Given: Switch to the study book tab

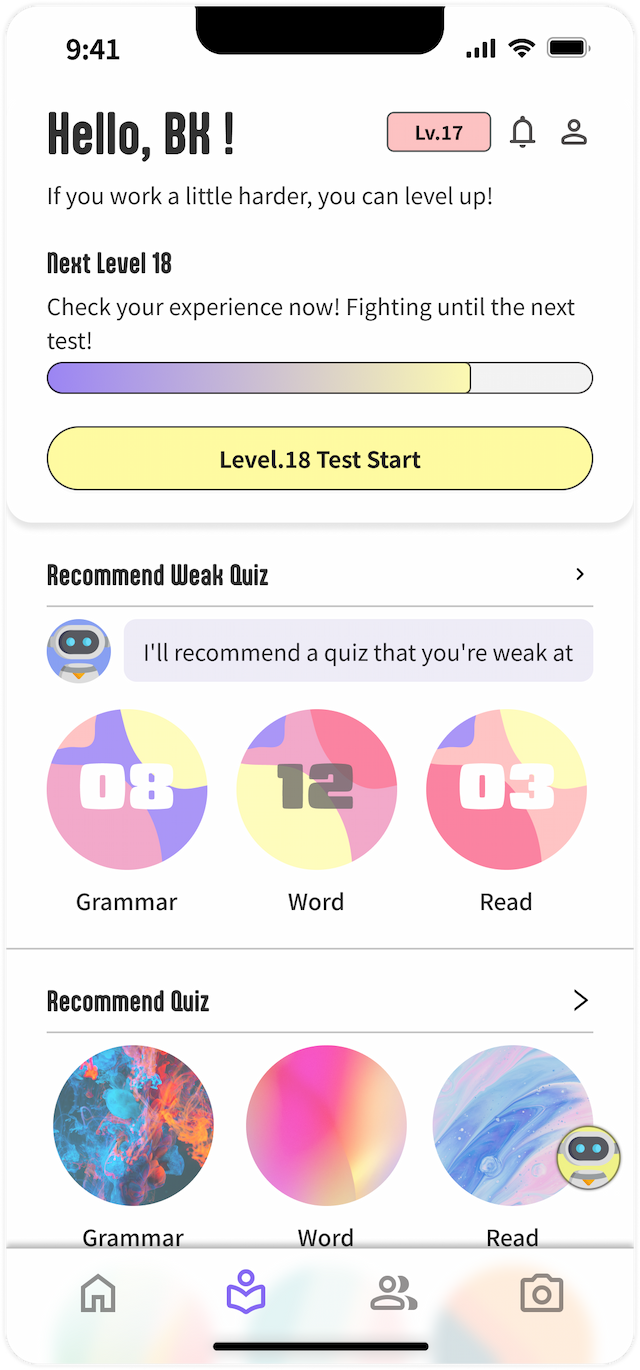Looking at the screenshot, I should coord(246,1292).
